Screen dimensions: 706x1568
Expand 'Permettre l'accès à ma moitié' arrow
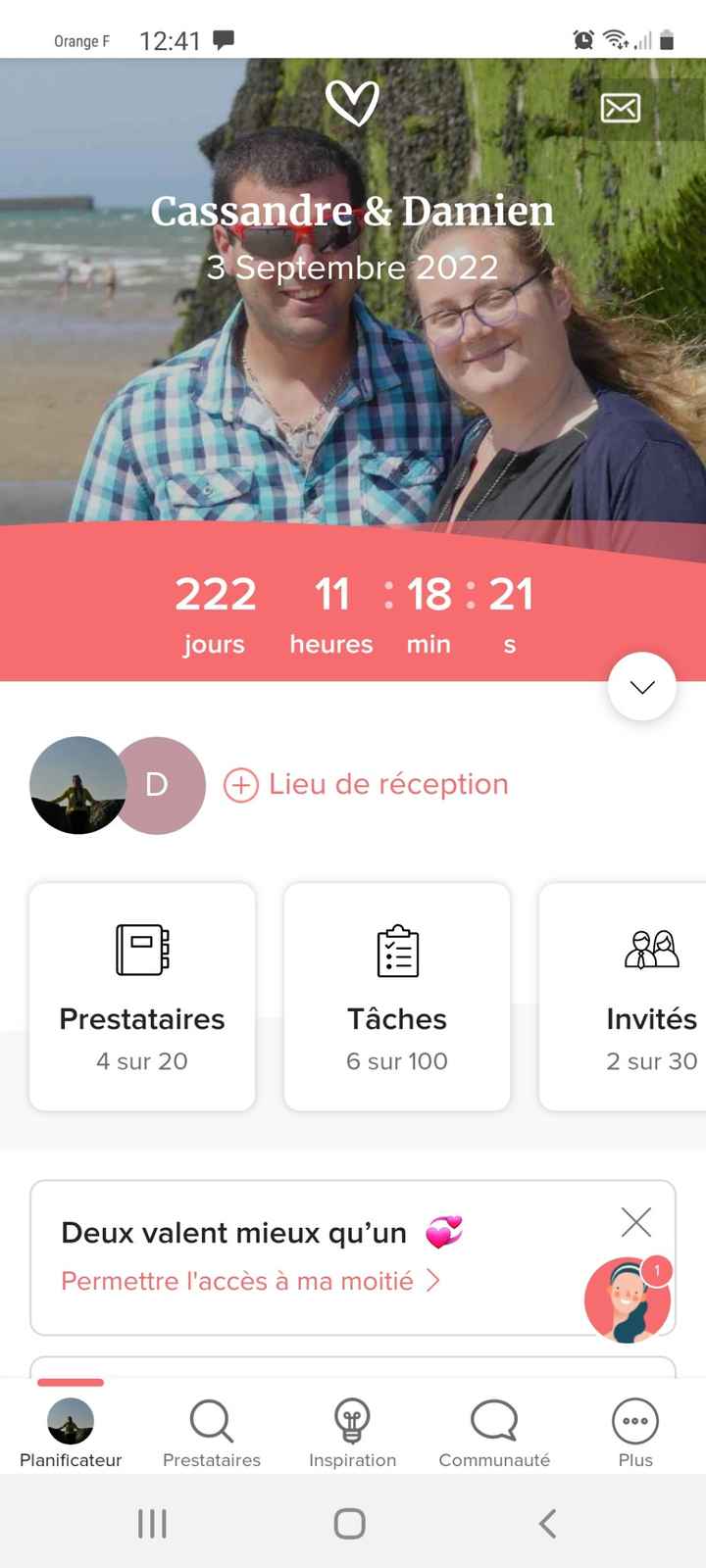[x=434, y=1281]
